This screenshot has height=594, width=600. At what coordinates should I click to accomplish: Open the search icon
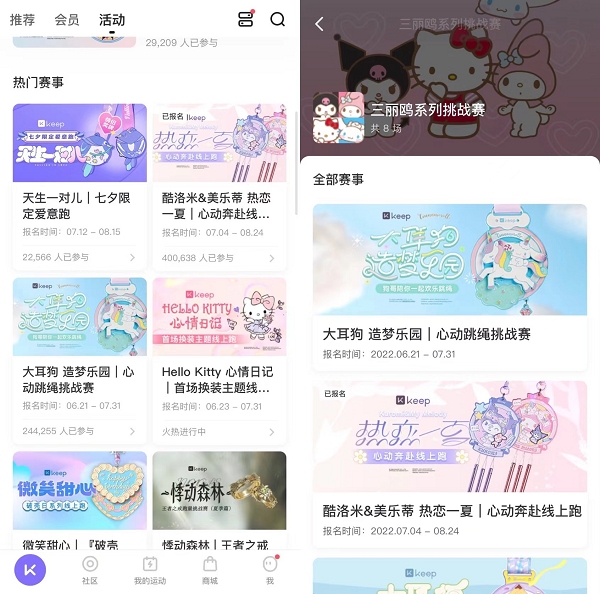(277, 19)
